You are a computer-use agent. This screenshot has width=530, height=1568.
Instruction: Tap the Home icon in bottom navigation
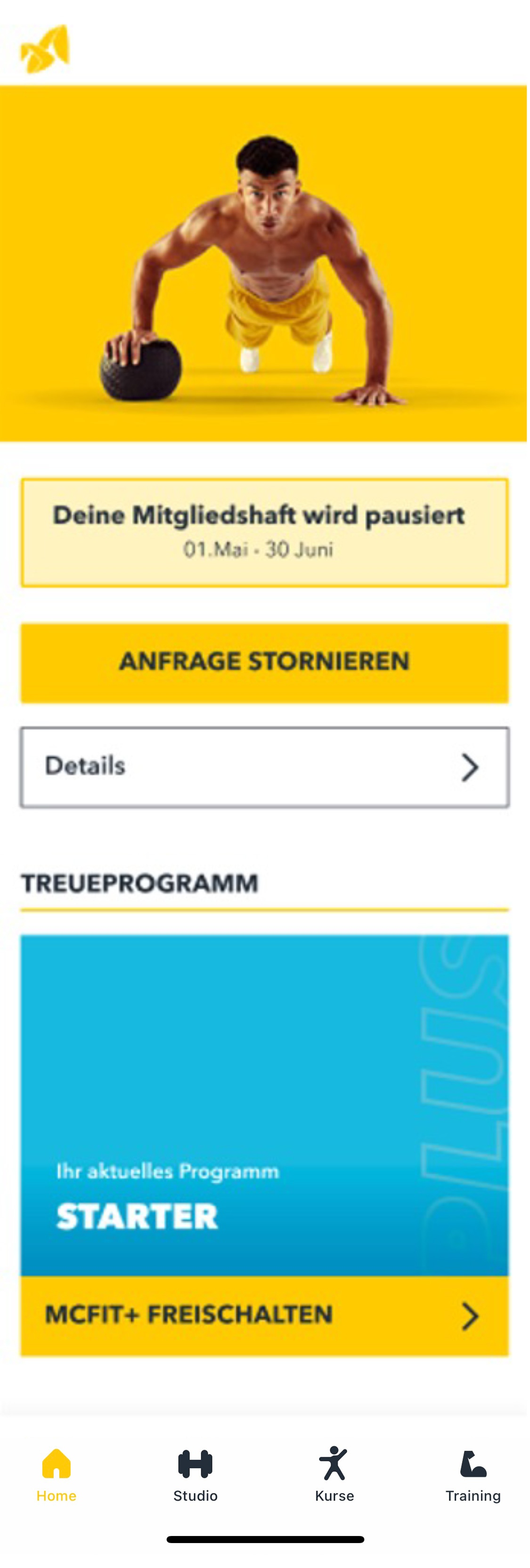click(x=56, y=1466)
